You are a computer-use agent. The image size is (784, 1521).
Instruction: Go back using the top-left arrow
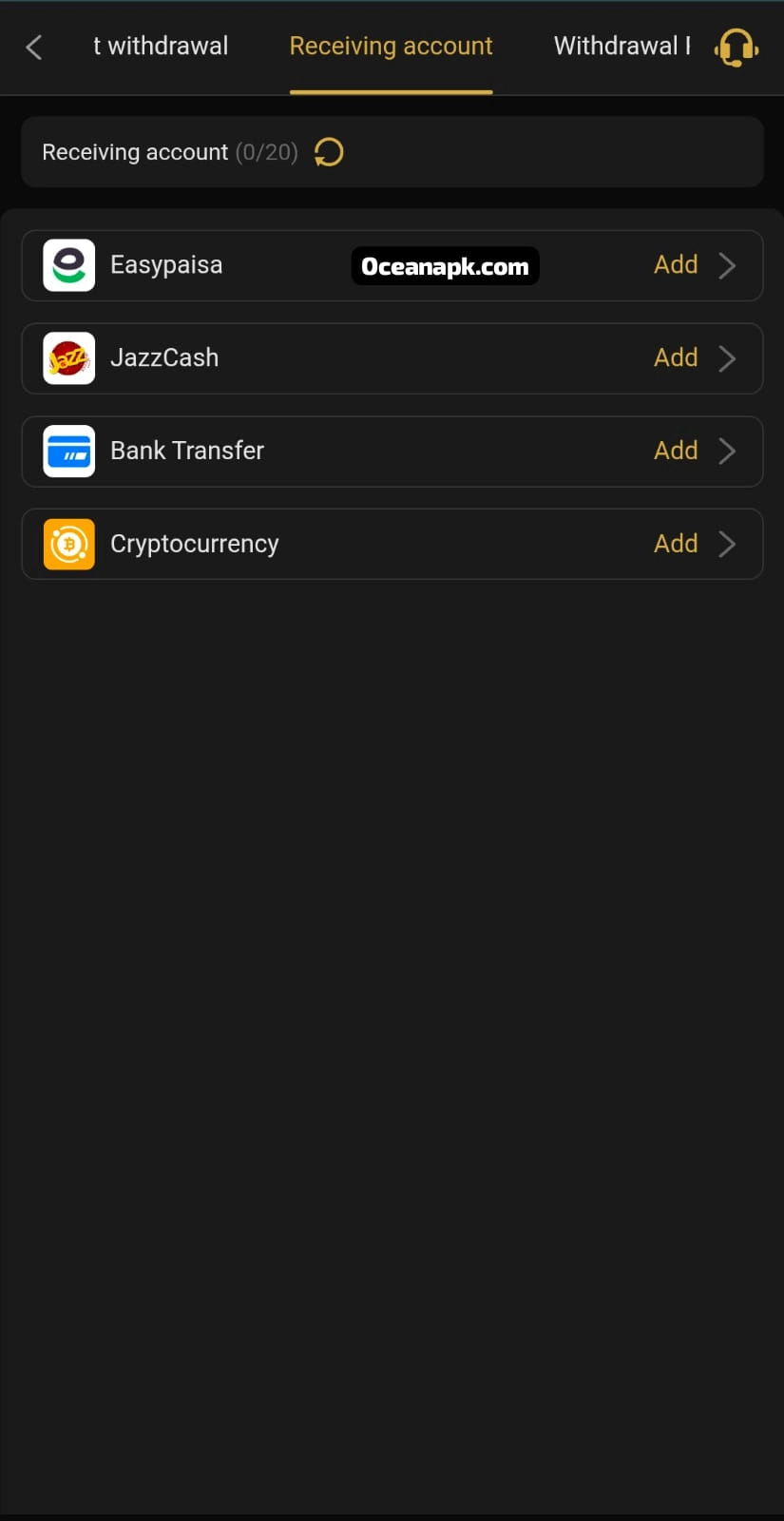click(x=34, y=47)
